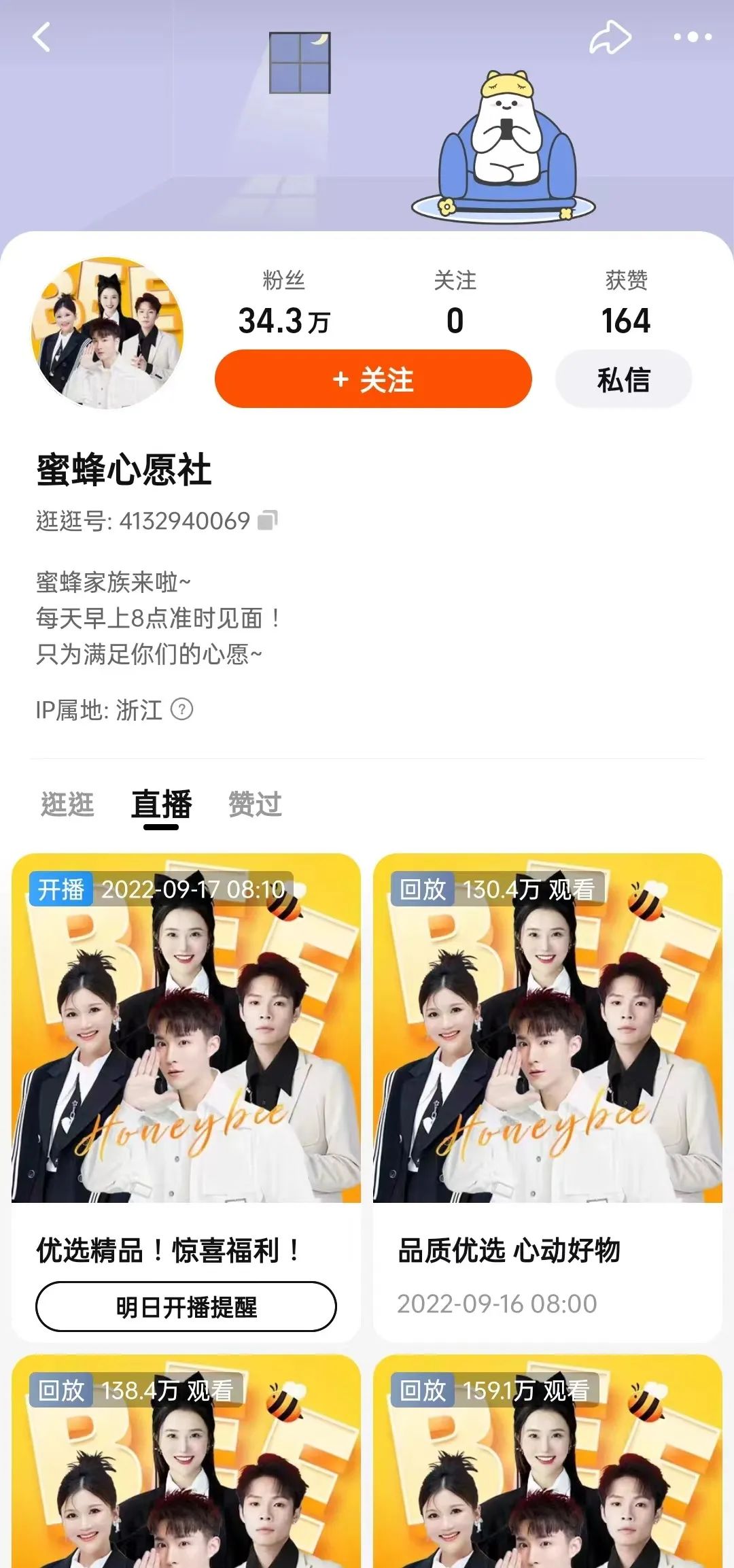Go back using the top-left arrow

(x=41, y=37)
